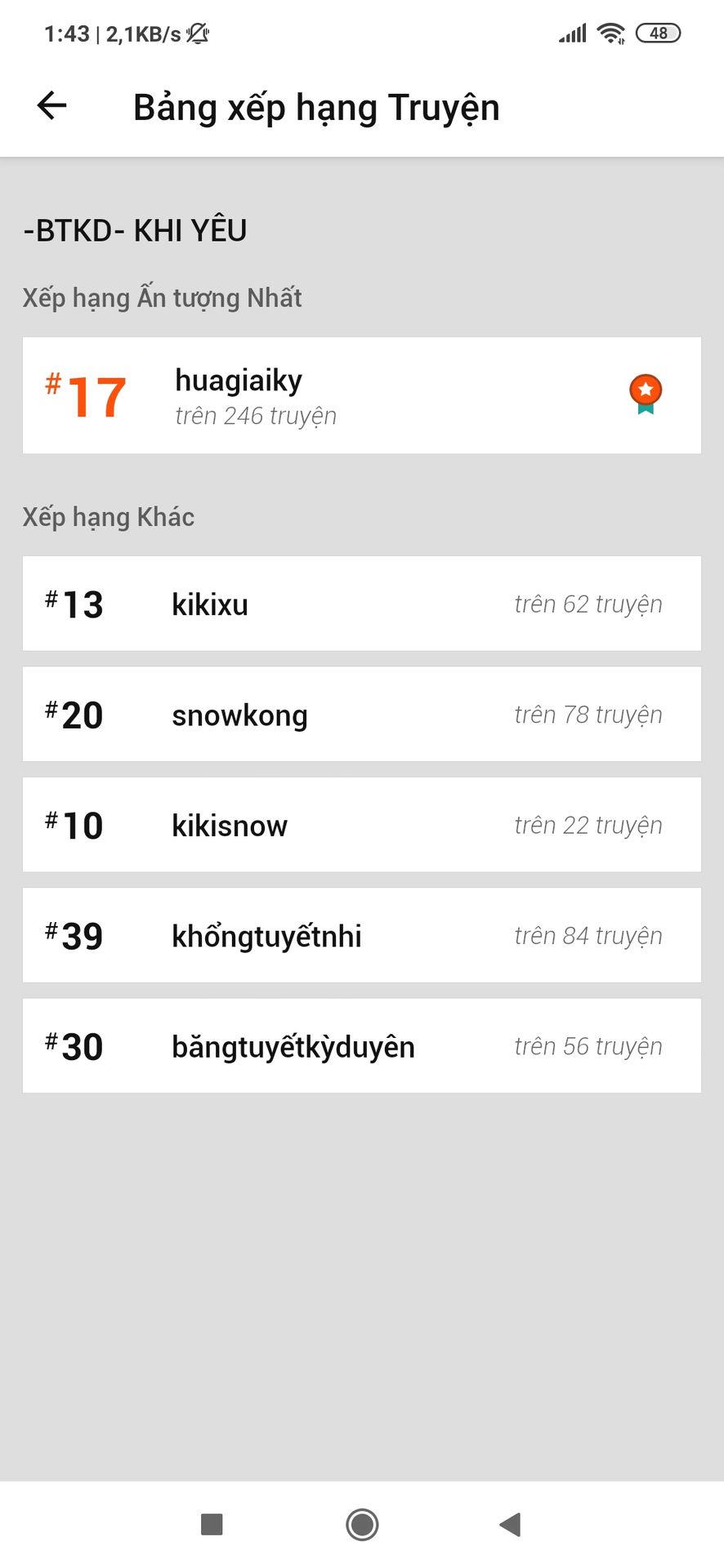The height and width of the screenshot is (1568, 724).
Task: Open the huagiaiky #17 ranking
Action: [361, 395]
